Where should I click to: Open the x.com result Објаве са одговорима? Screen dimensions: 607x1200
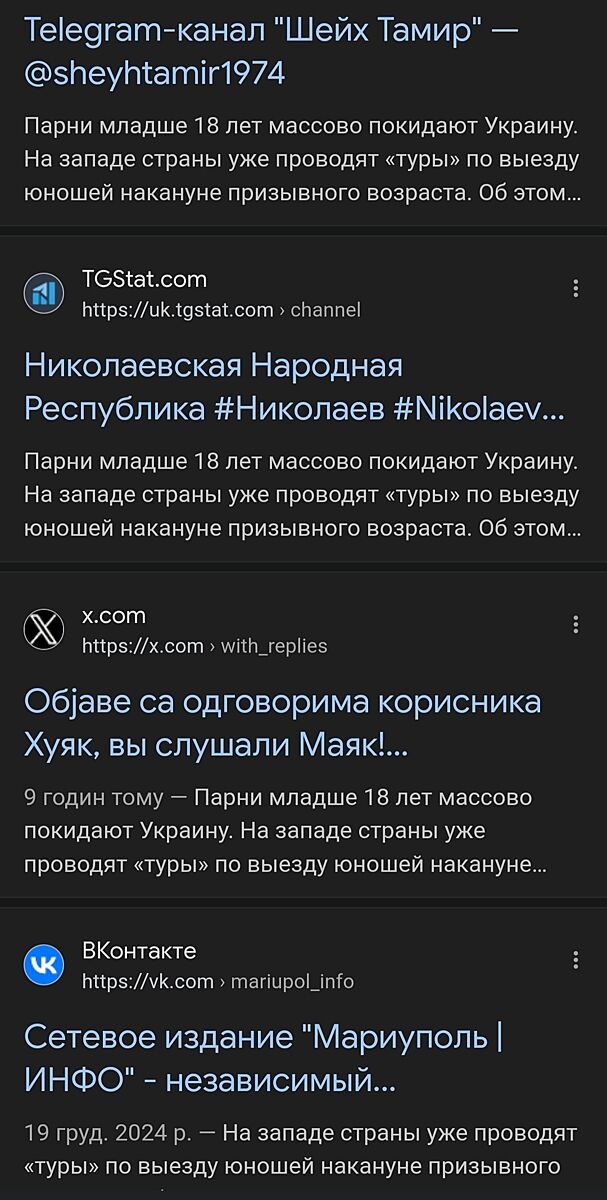click(x=282, y=722)
